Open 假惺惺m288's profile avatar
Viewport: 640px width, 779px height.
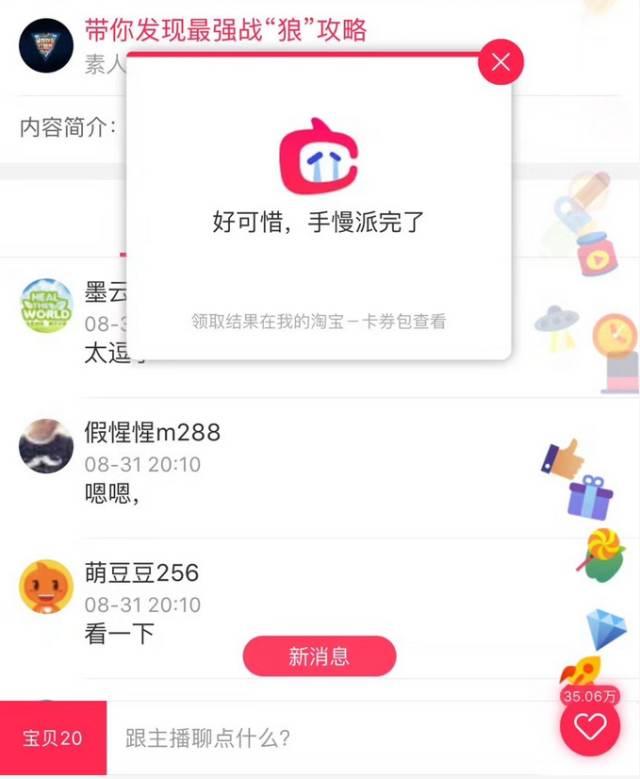click(x=46, y=446)
